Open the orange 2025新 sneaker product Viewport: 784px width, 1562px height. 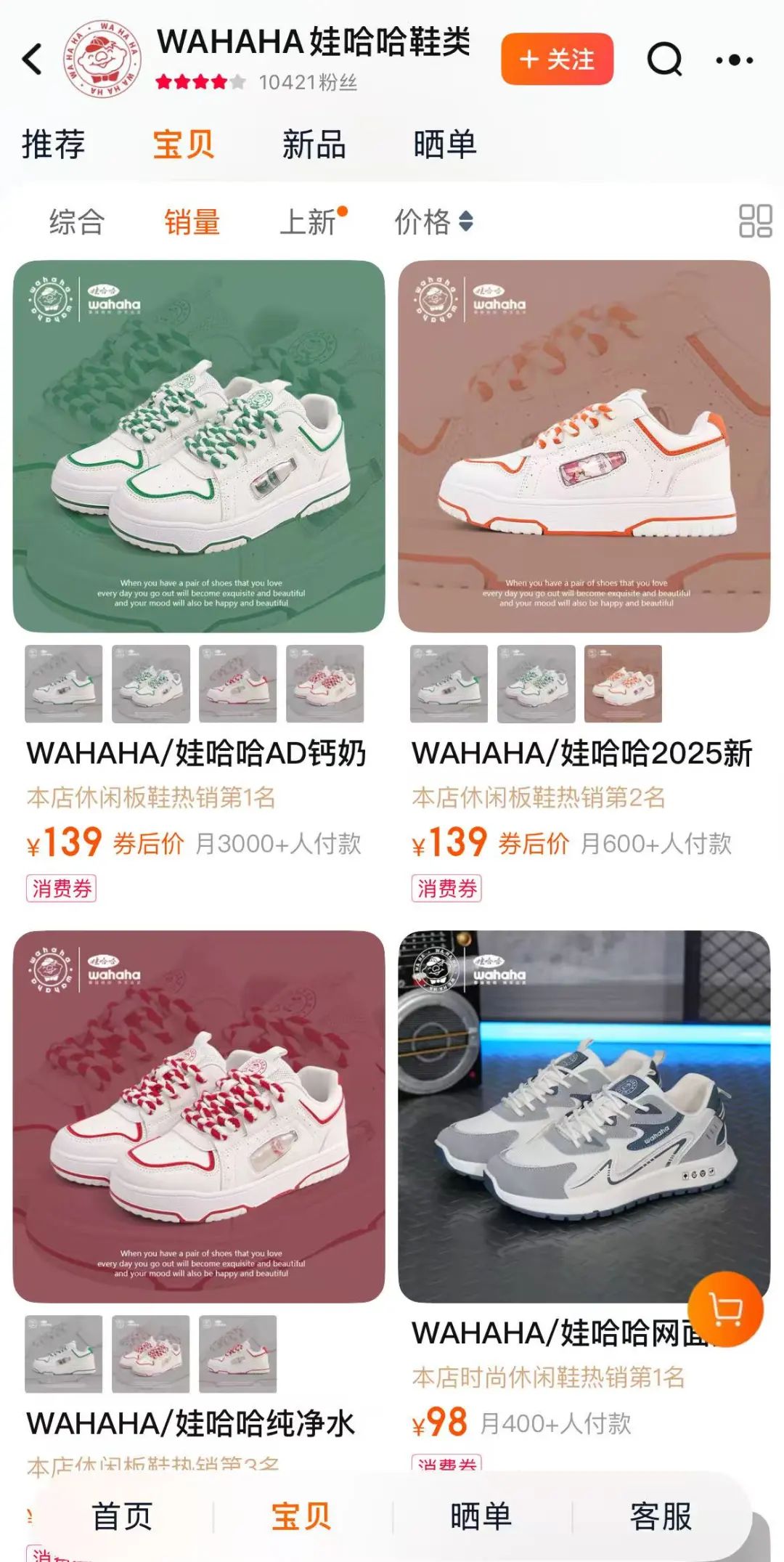point(584,446)
